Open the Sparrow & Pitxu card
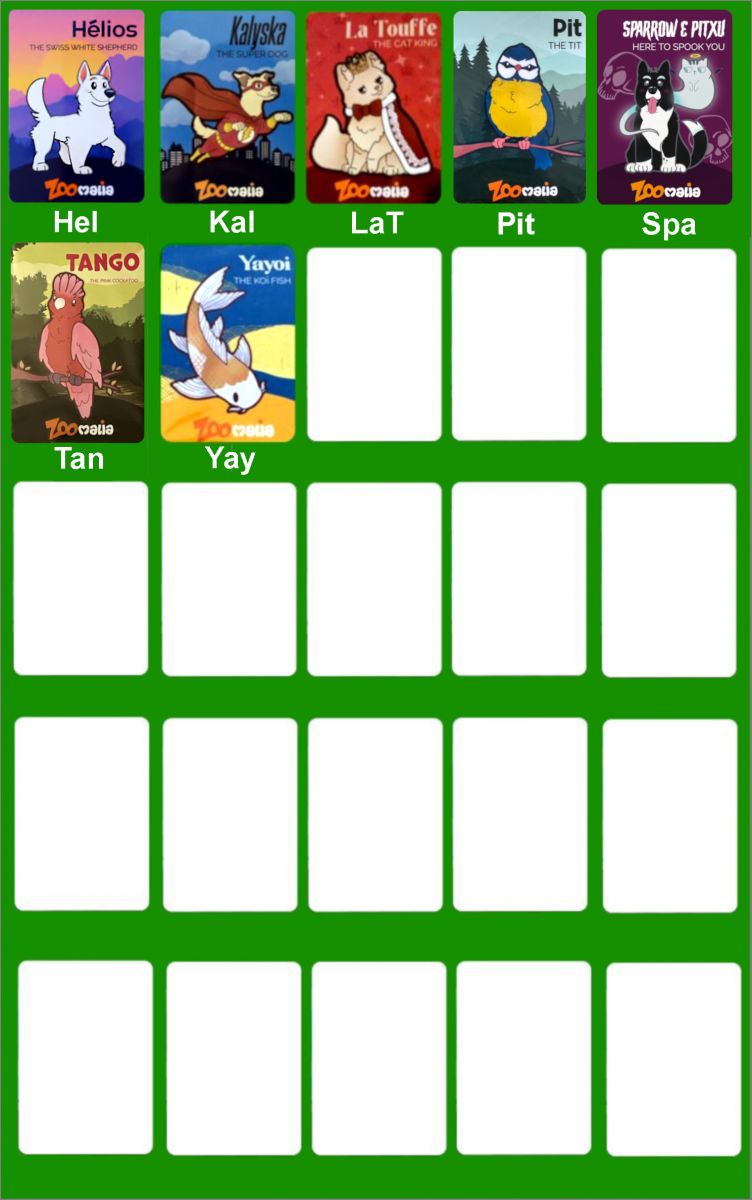Screen dimensions: 752x1200 (x=665, y=107)
